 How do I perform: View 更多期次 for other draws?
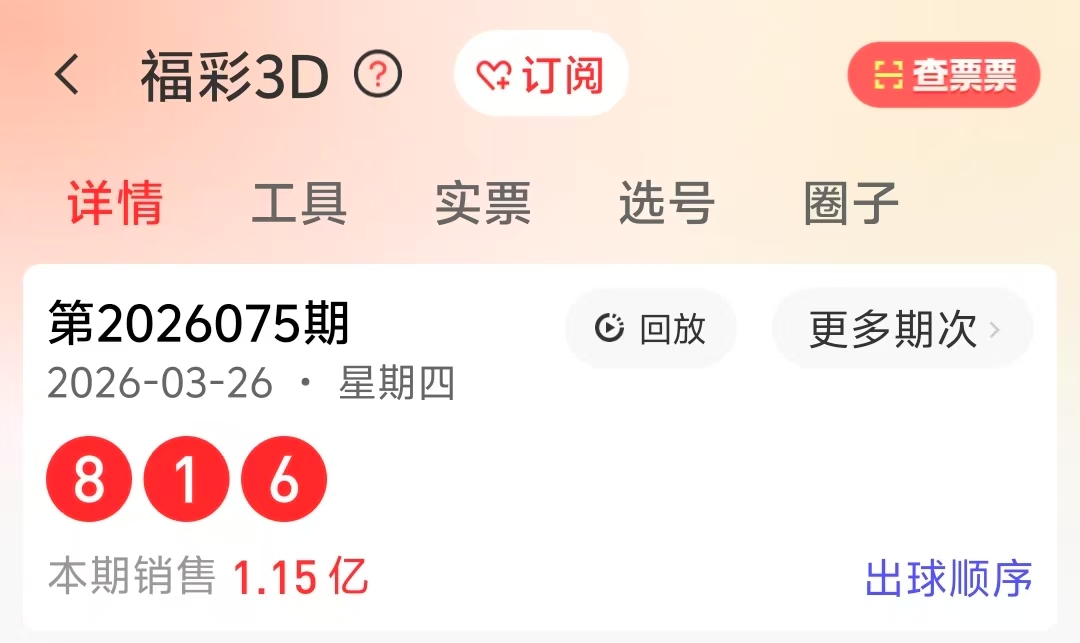coord(902,328)
